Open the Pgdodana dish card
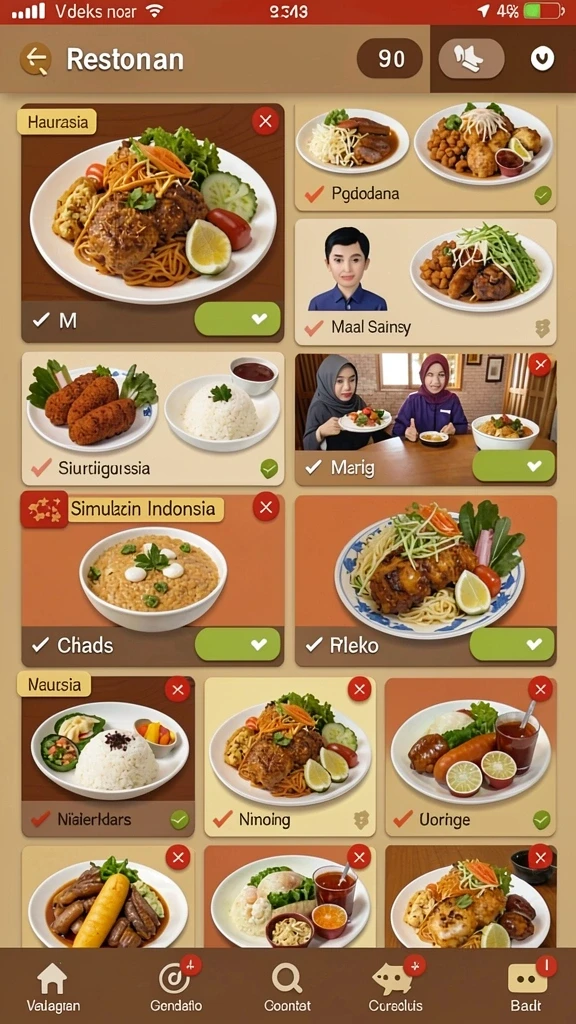The image size is (576, 1024). (x=425, y=157)
